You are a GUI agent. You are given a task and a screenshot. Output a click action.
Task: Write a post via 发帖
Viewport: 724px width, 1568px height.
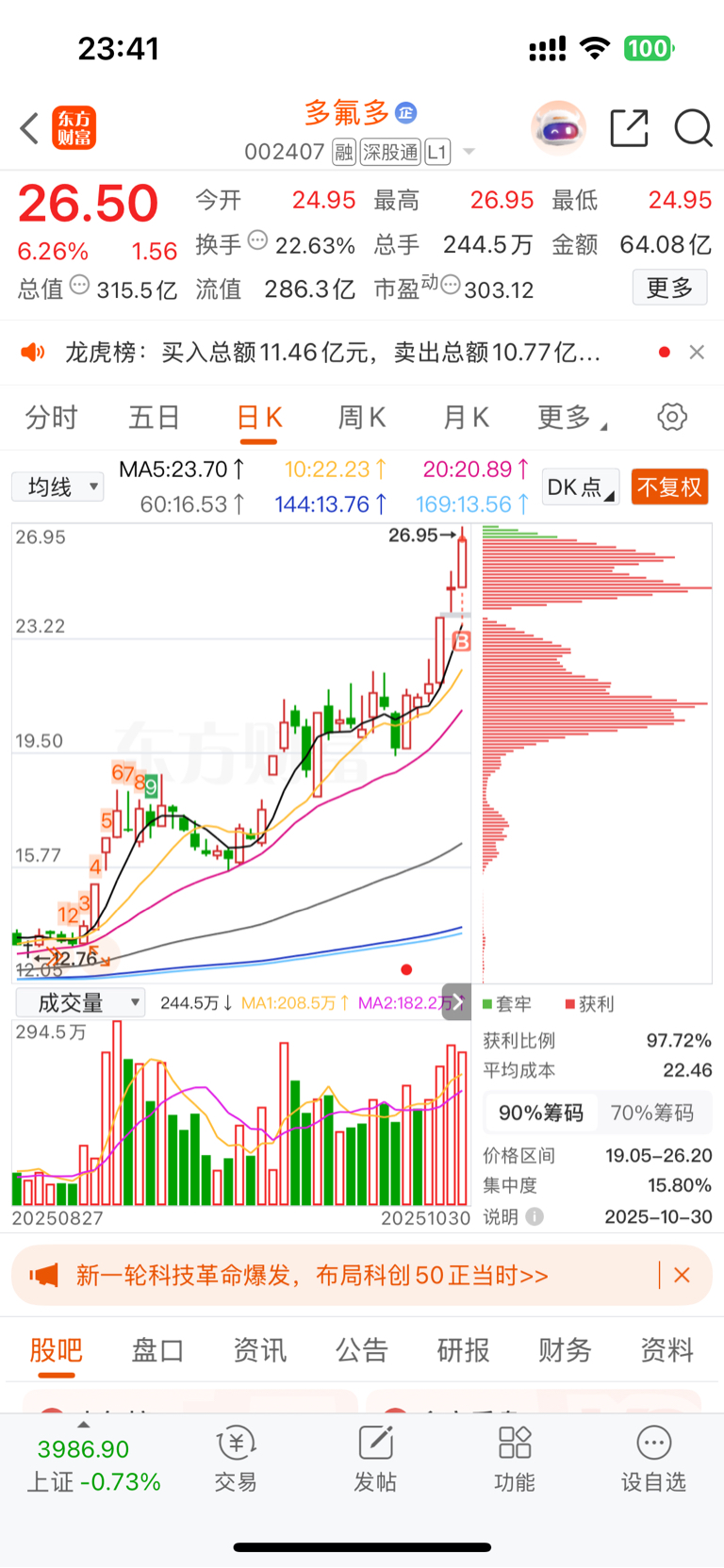(x=375, y=1459)
